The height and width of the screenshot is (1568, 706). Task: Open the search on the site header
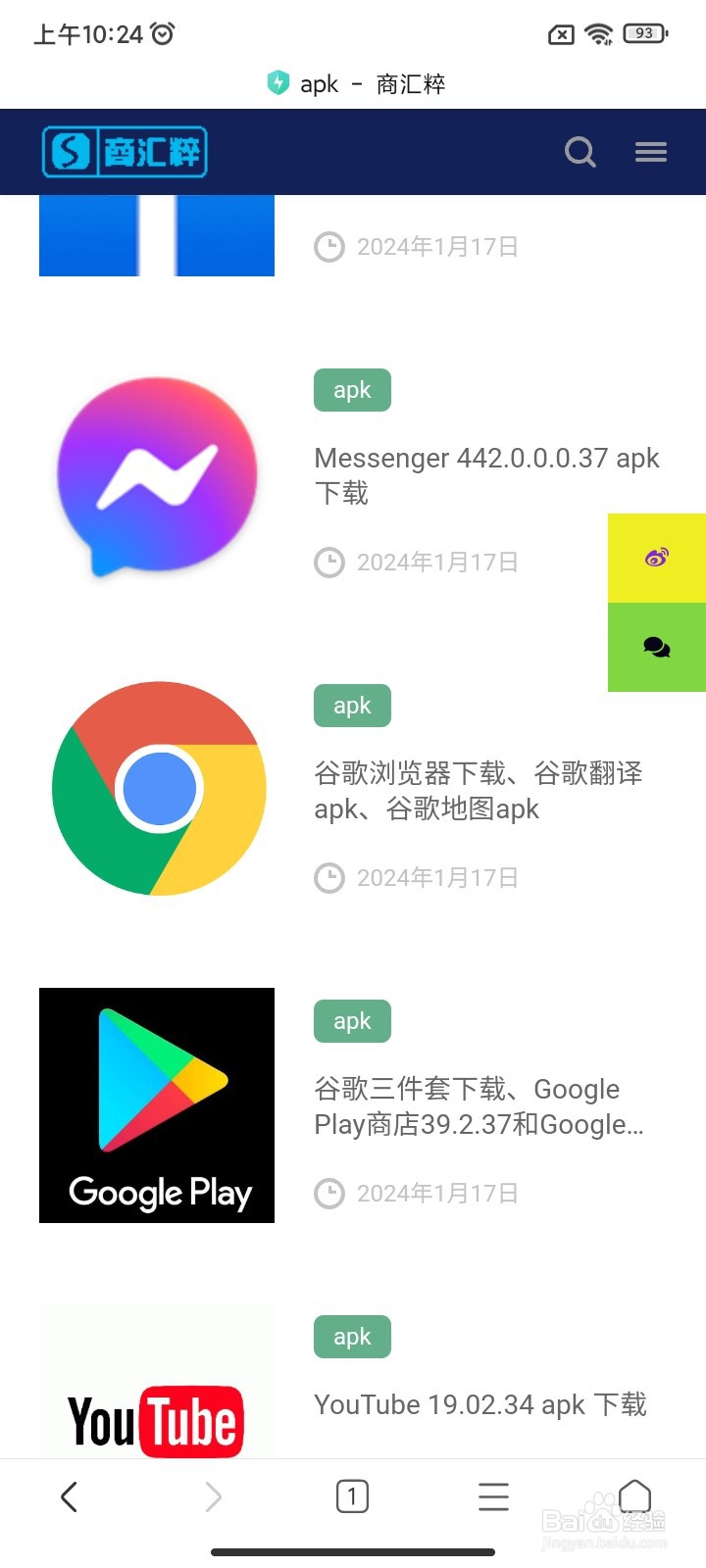[580, 152]
